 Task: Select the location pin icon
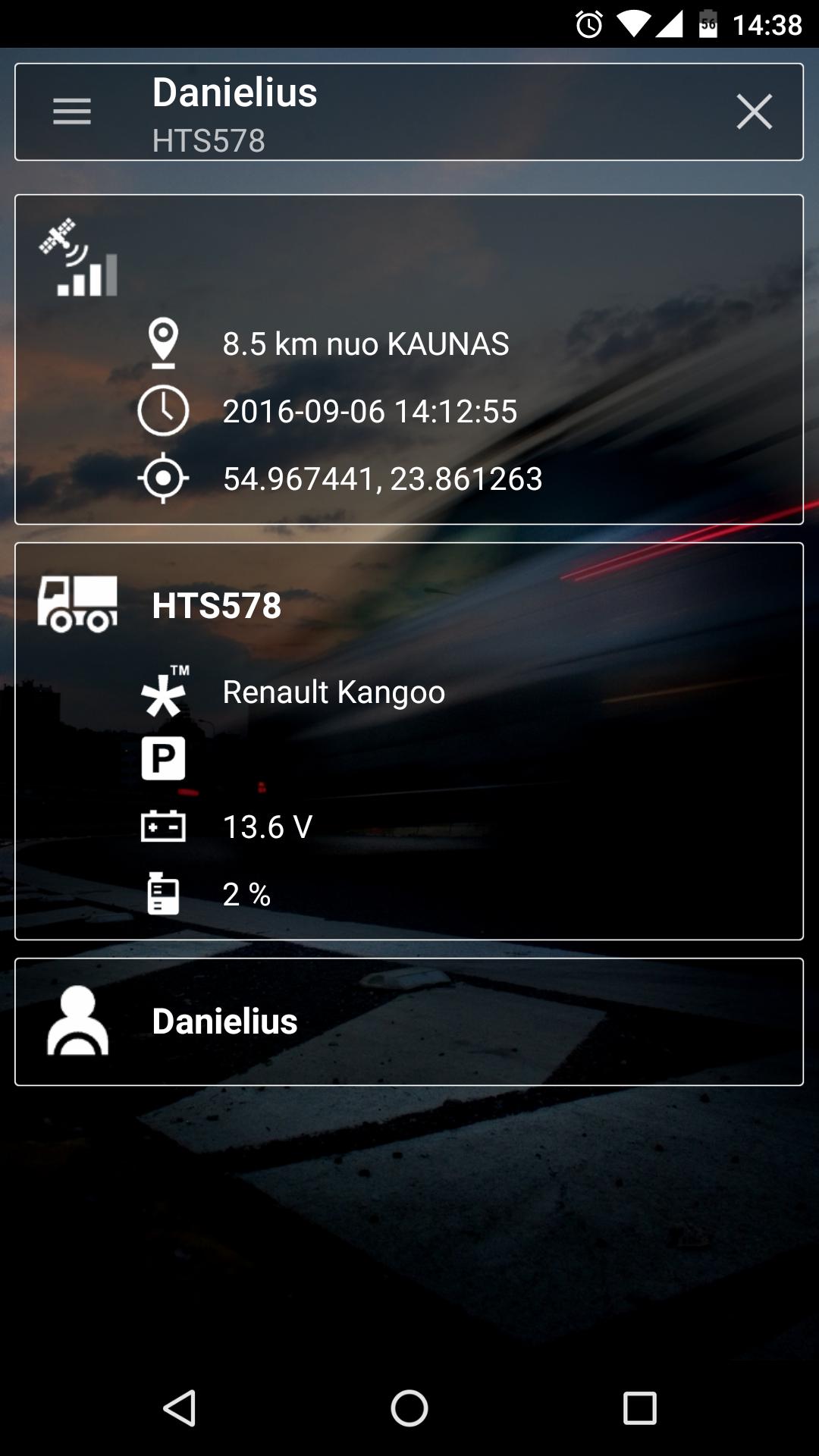point(163,343)
